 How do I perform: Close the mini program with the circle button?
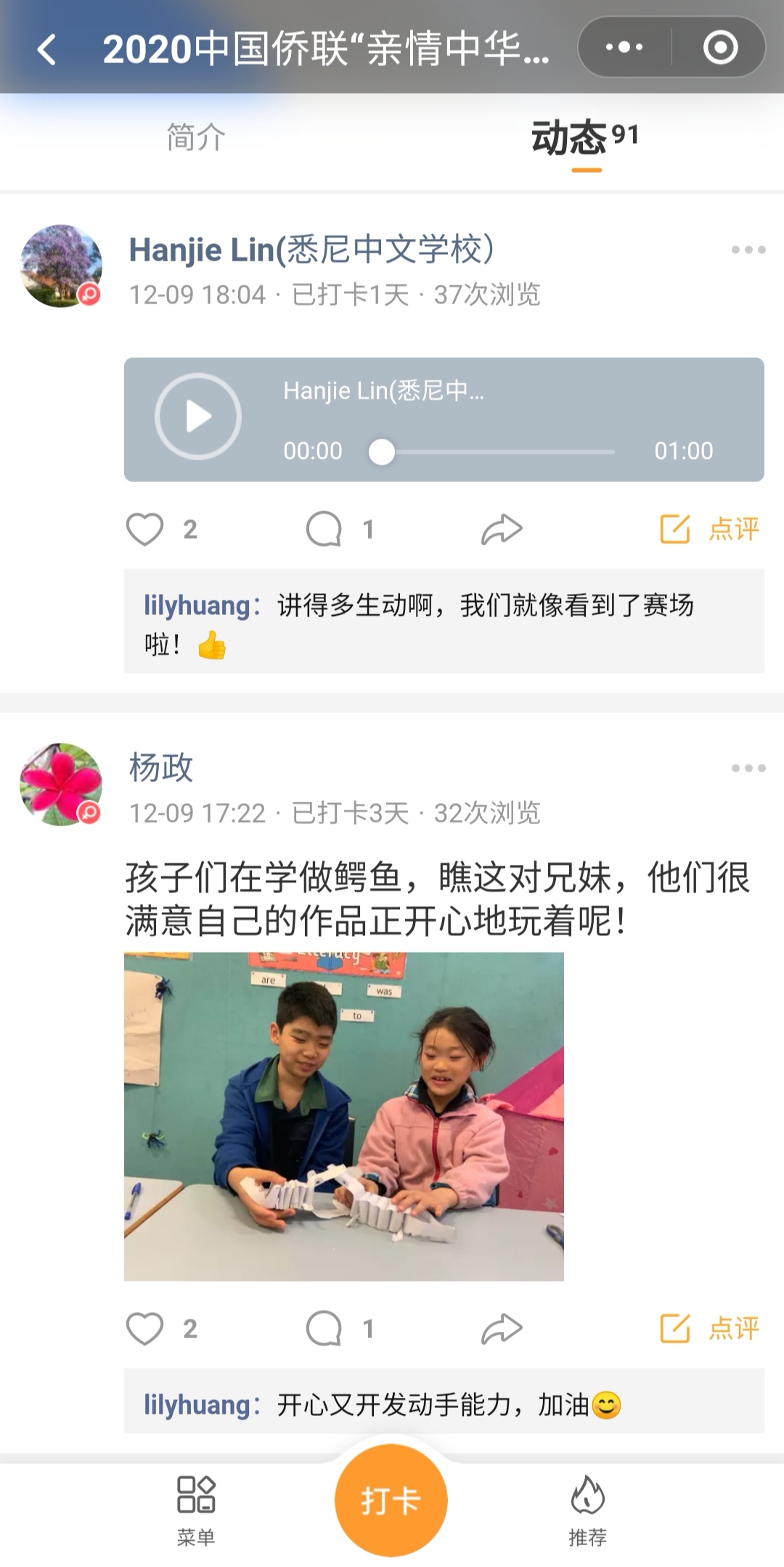tap(720, 48)
